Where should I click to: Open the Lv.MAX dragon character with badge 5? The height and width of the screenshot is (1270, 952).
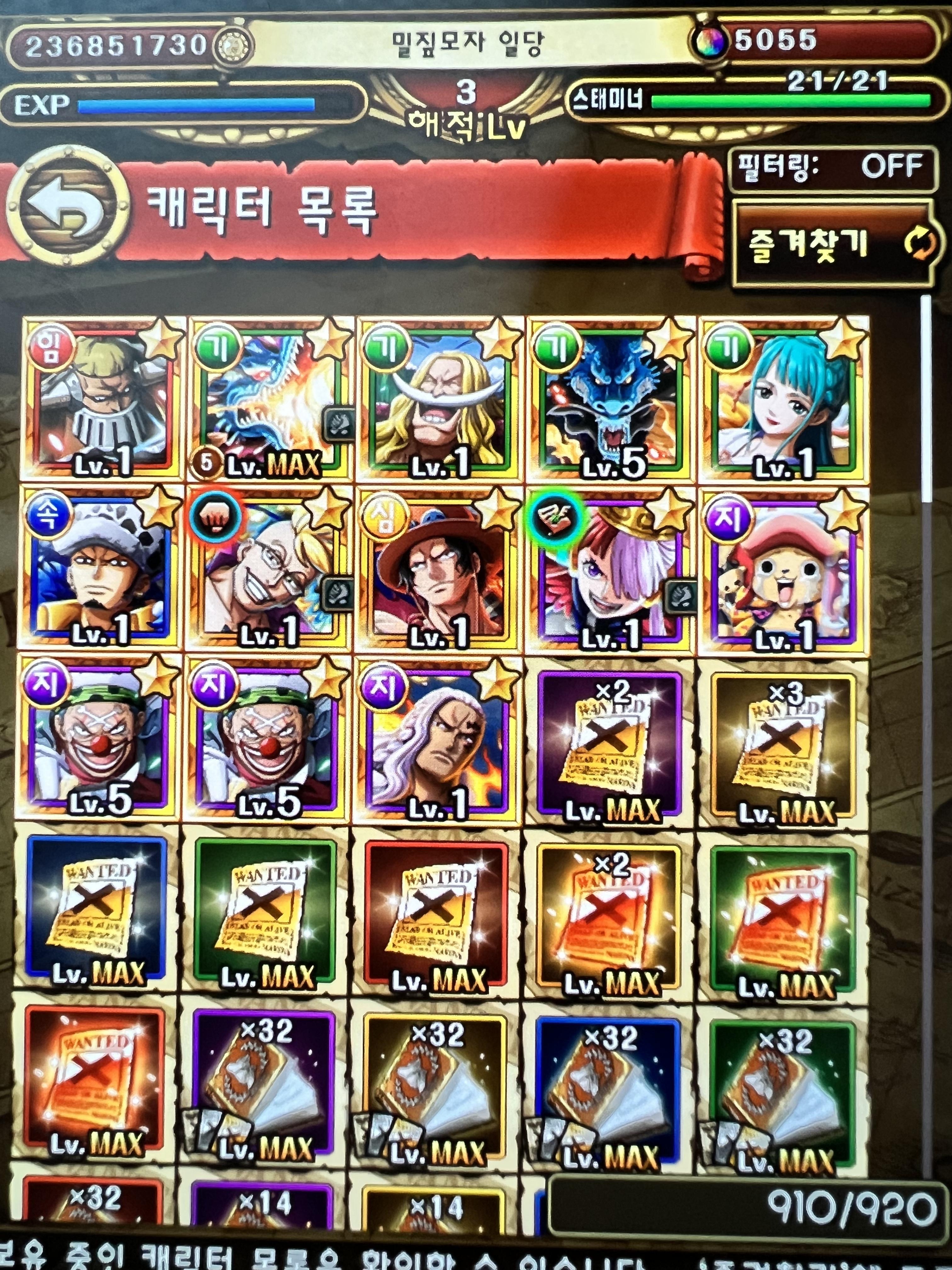269,400
